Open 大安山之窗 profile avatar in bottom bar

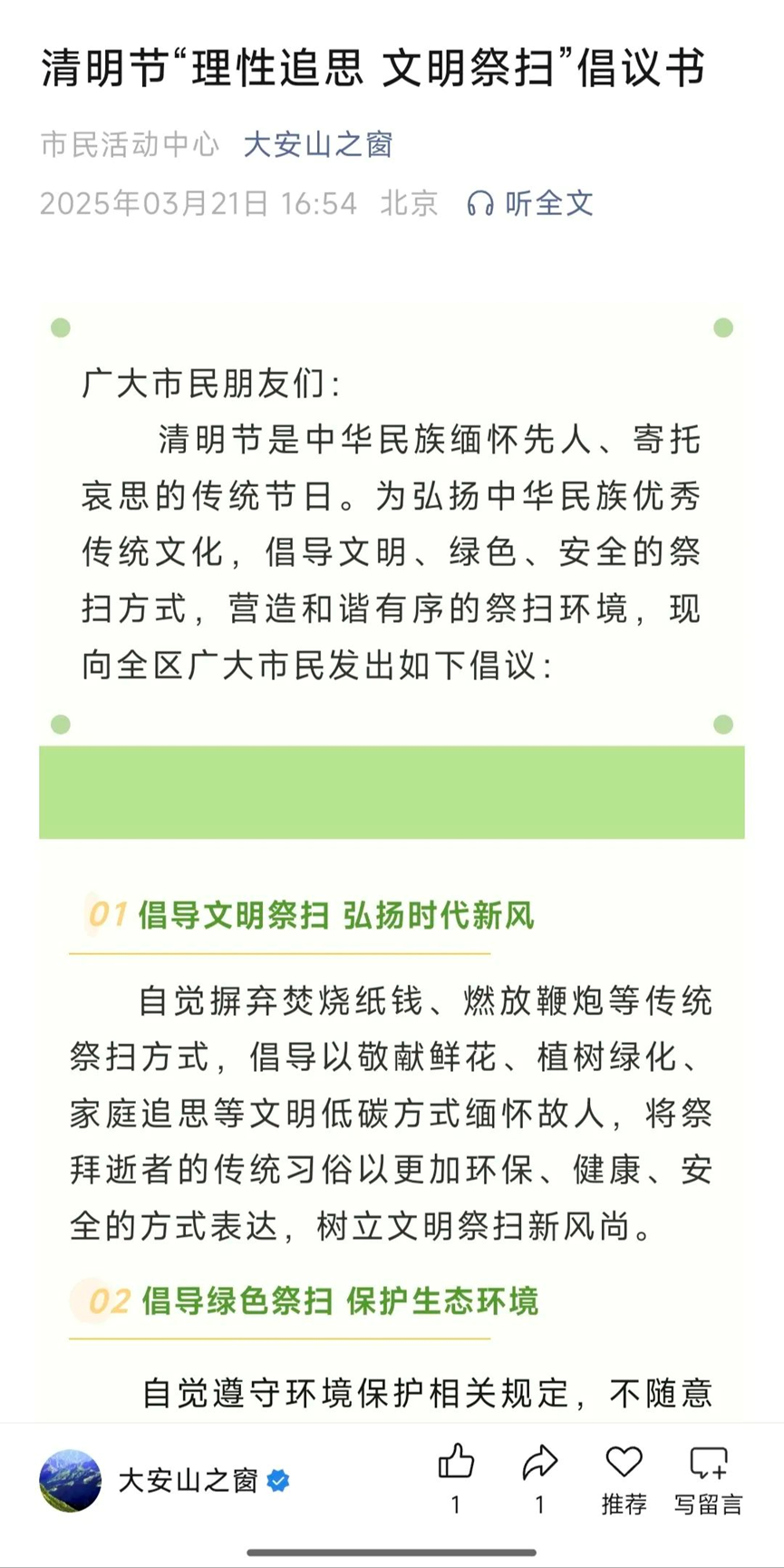[71, 1480]
